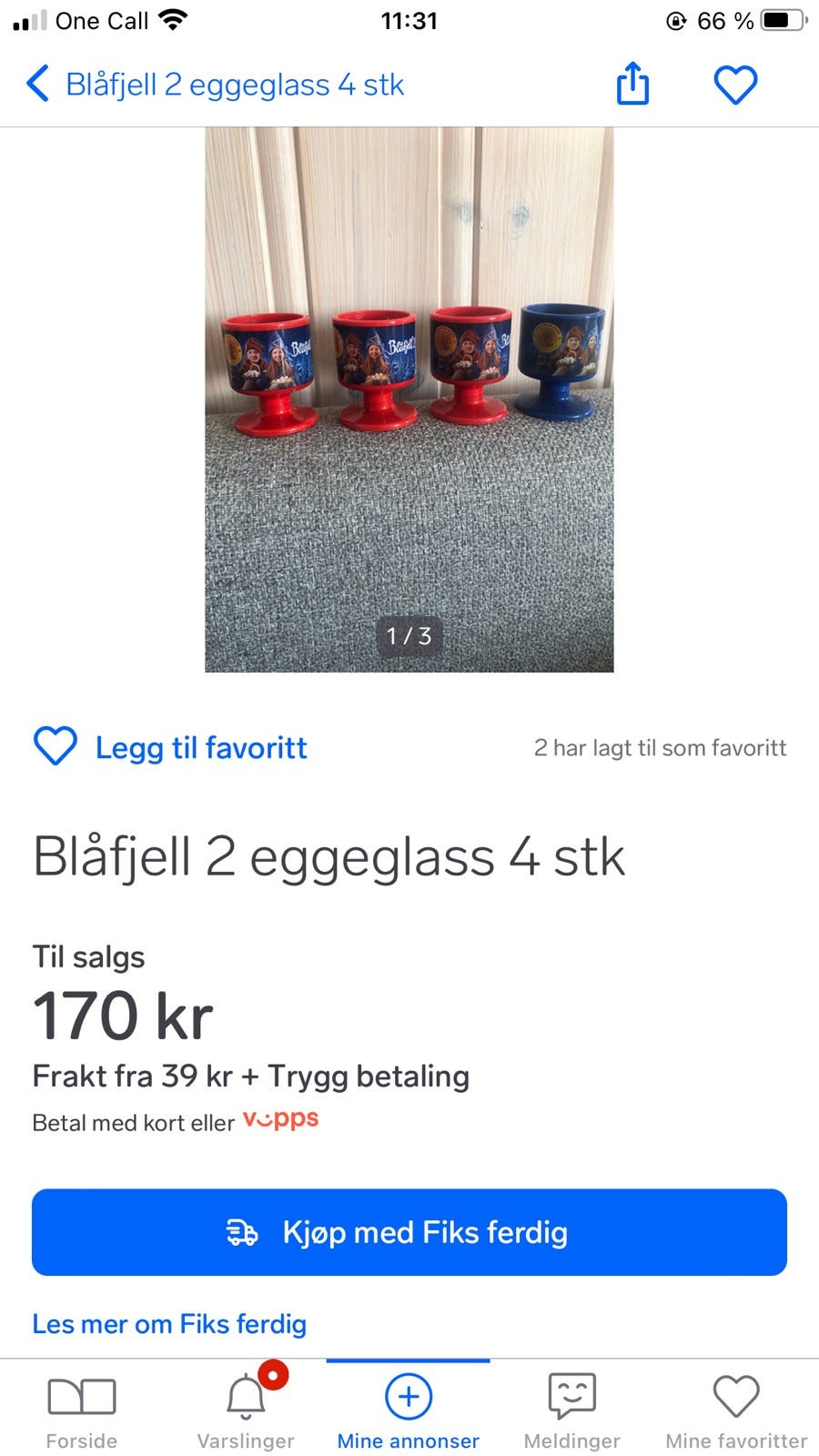The width and height of the screenshot is (819, 1456).
Task: Open the eggeglass product photo
Action: coord(409,399)
